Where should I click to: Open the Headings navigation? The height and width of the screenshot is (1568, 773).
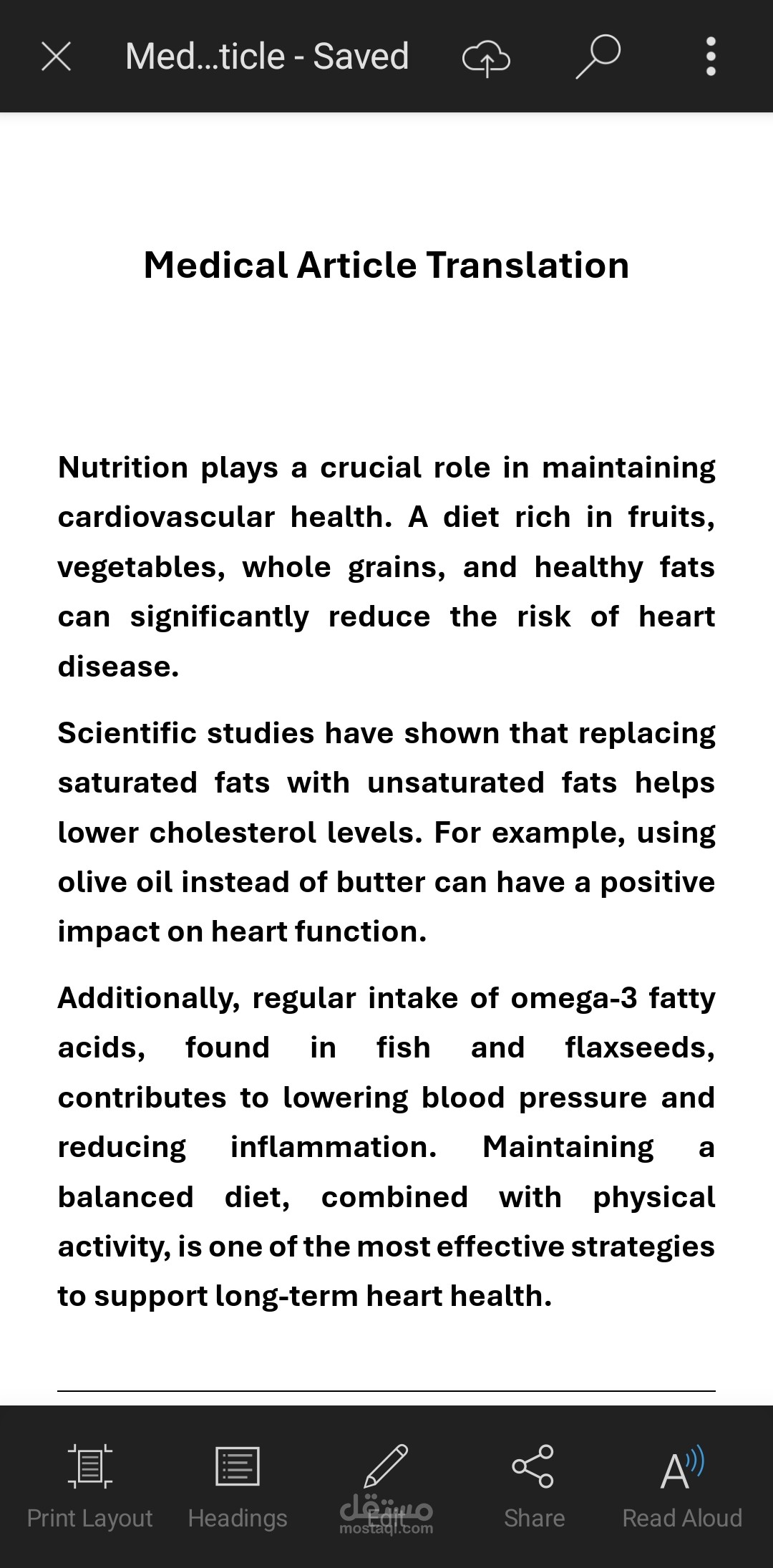(238, 1486)
